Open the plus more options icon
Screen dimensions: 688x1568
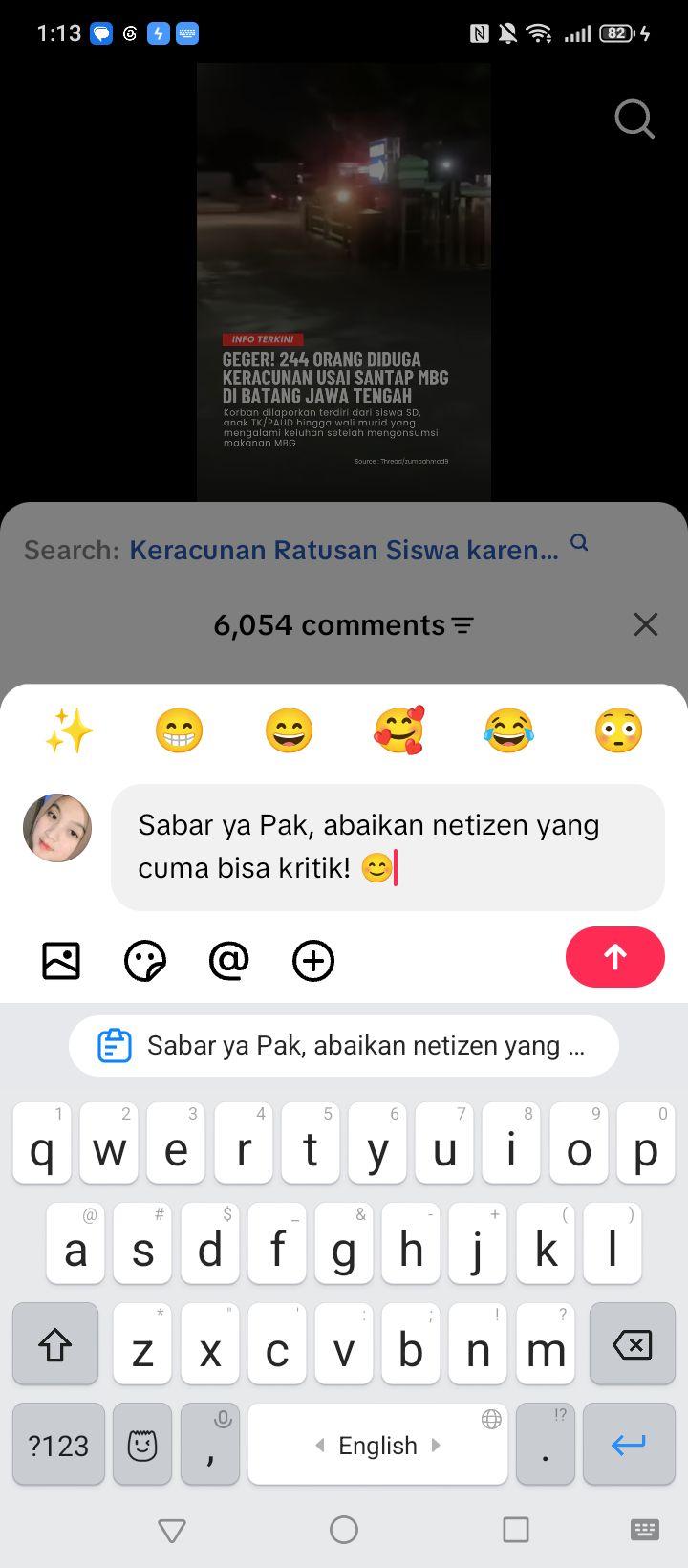(313, 960)
